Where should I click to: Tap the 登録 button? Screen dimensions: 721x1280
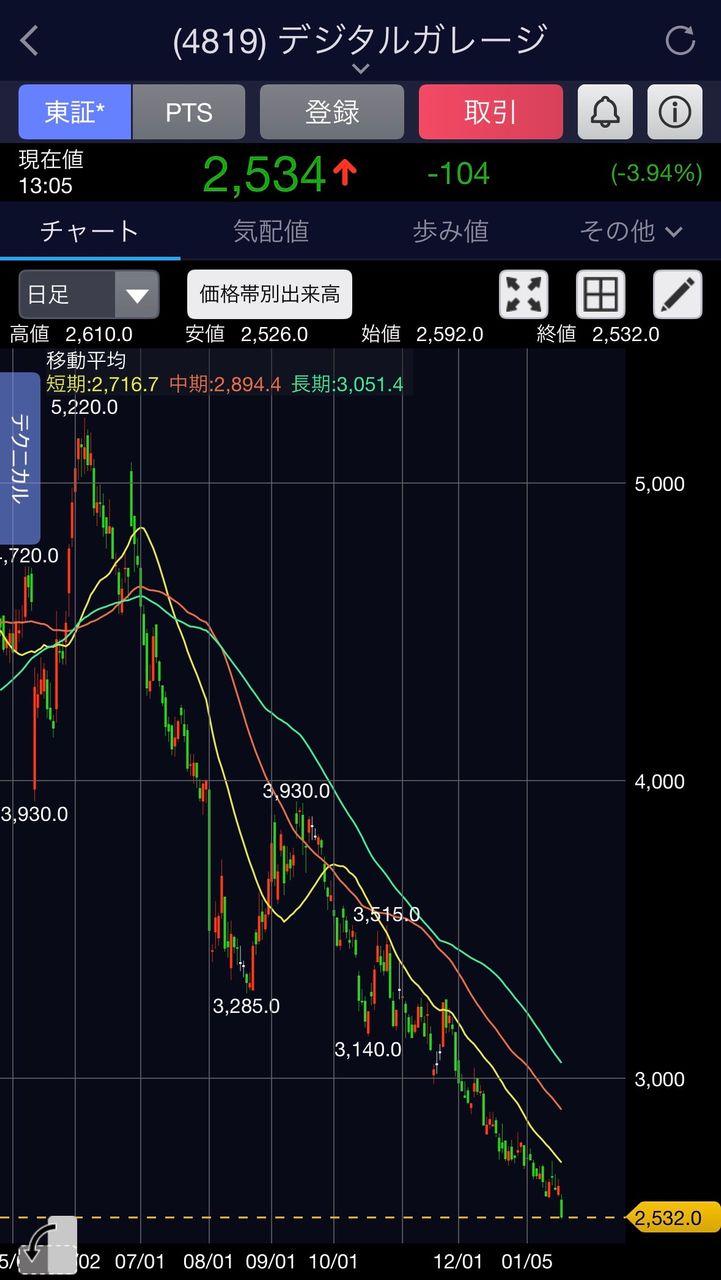point(332,112)
